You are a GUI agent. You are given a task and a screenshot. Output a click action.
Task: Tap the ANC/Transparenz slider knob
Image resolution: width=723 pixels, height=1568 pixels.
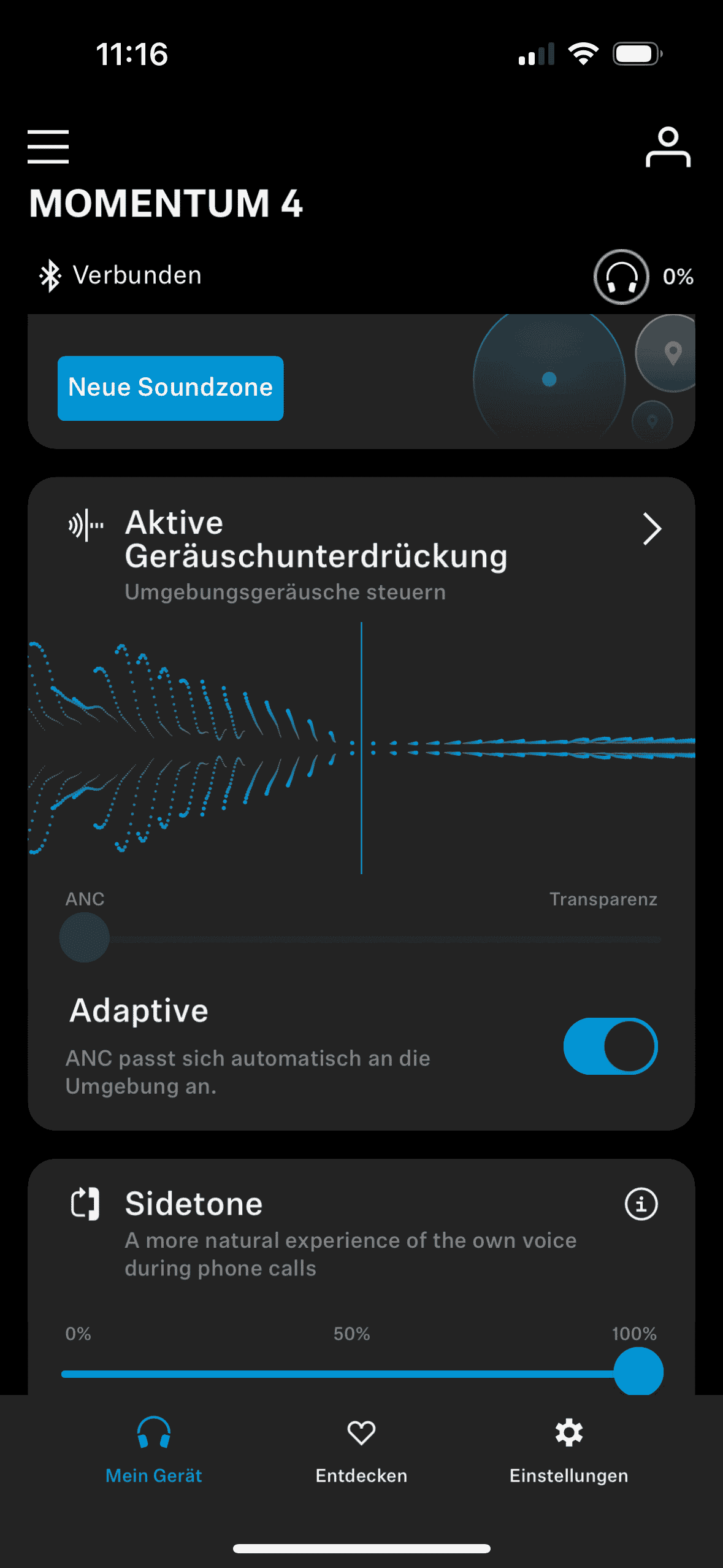click(x=85, y=937)
